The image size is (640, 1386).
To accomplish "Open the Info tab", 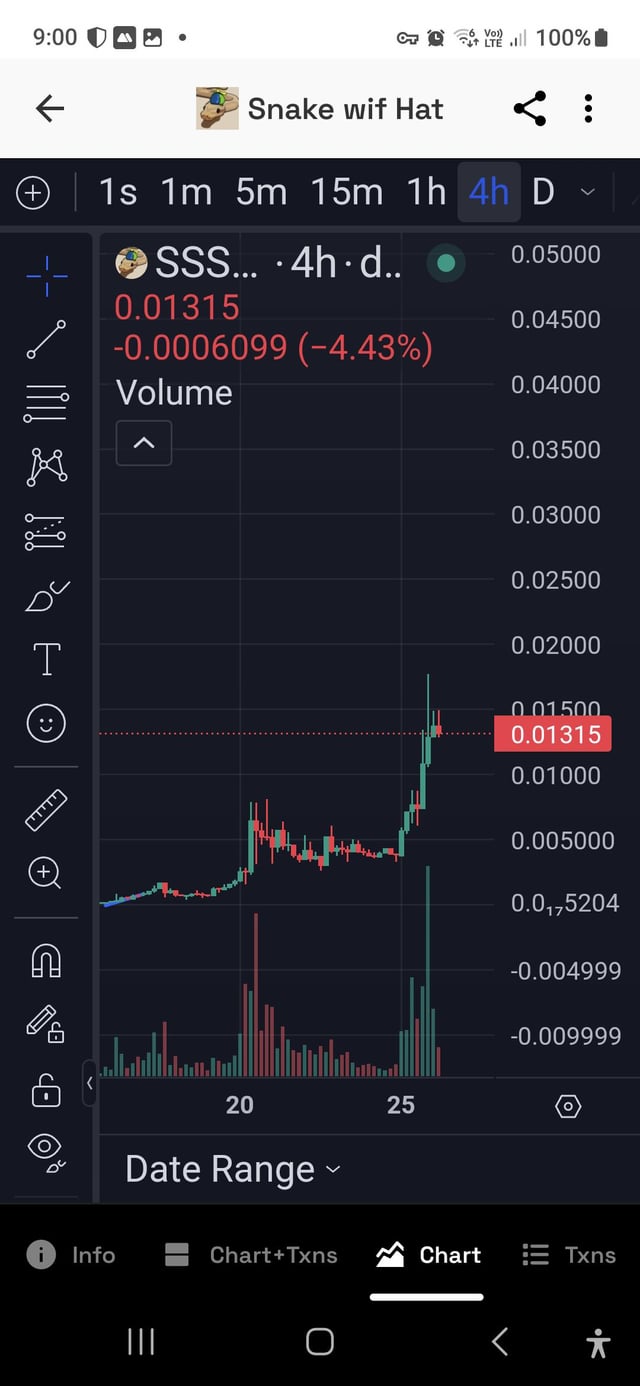I will tap(71, 1255).
